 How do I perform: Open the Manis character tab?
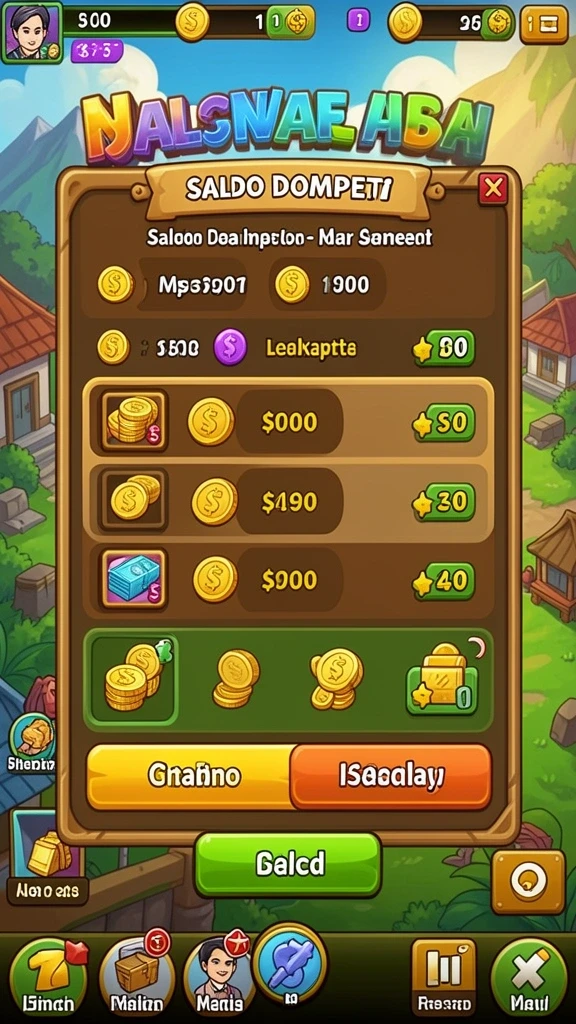point(219,973)
